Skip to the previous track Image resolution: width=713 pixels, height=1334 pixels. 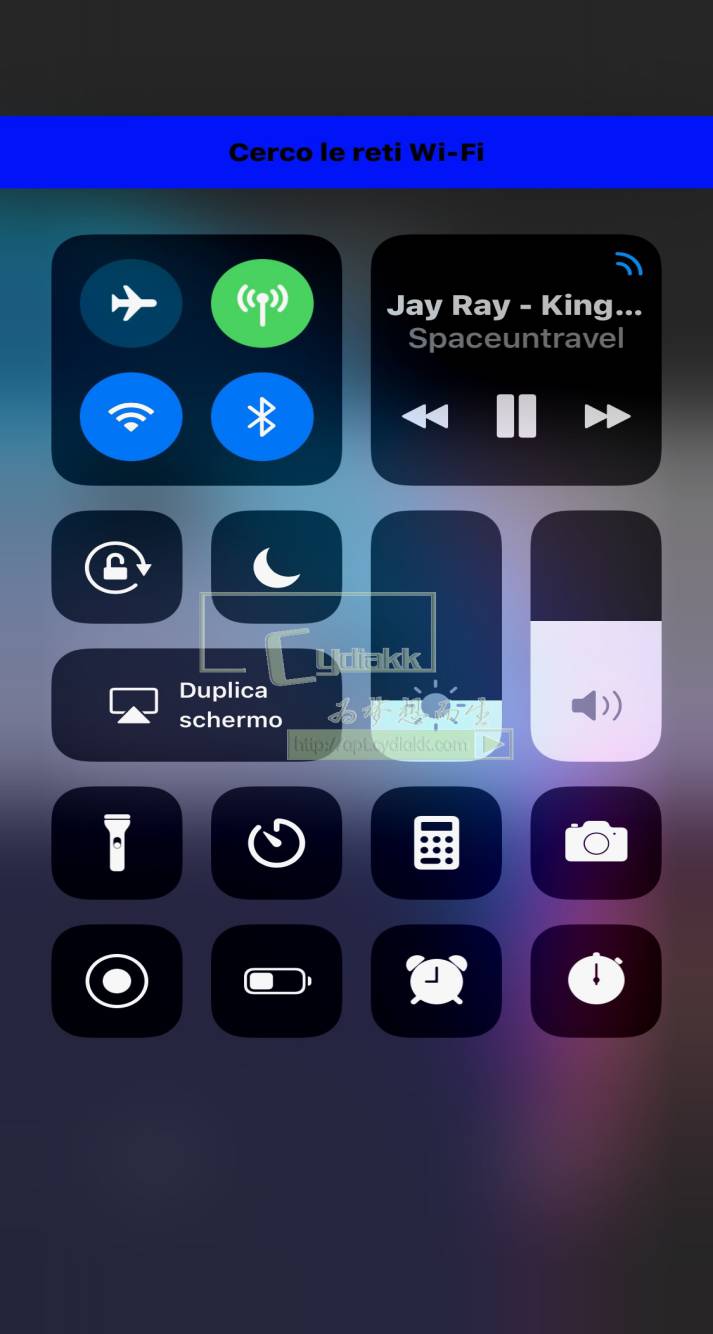pyautogui.click(x=425, y=416)
